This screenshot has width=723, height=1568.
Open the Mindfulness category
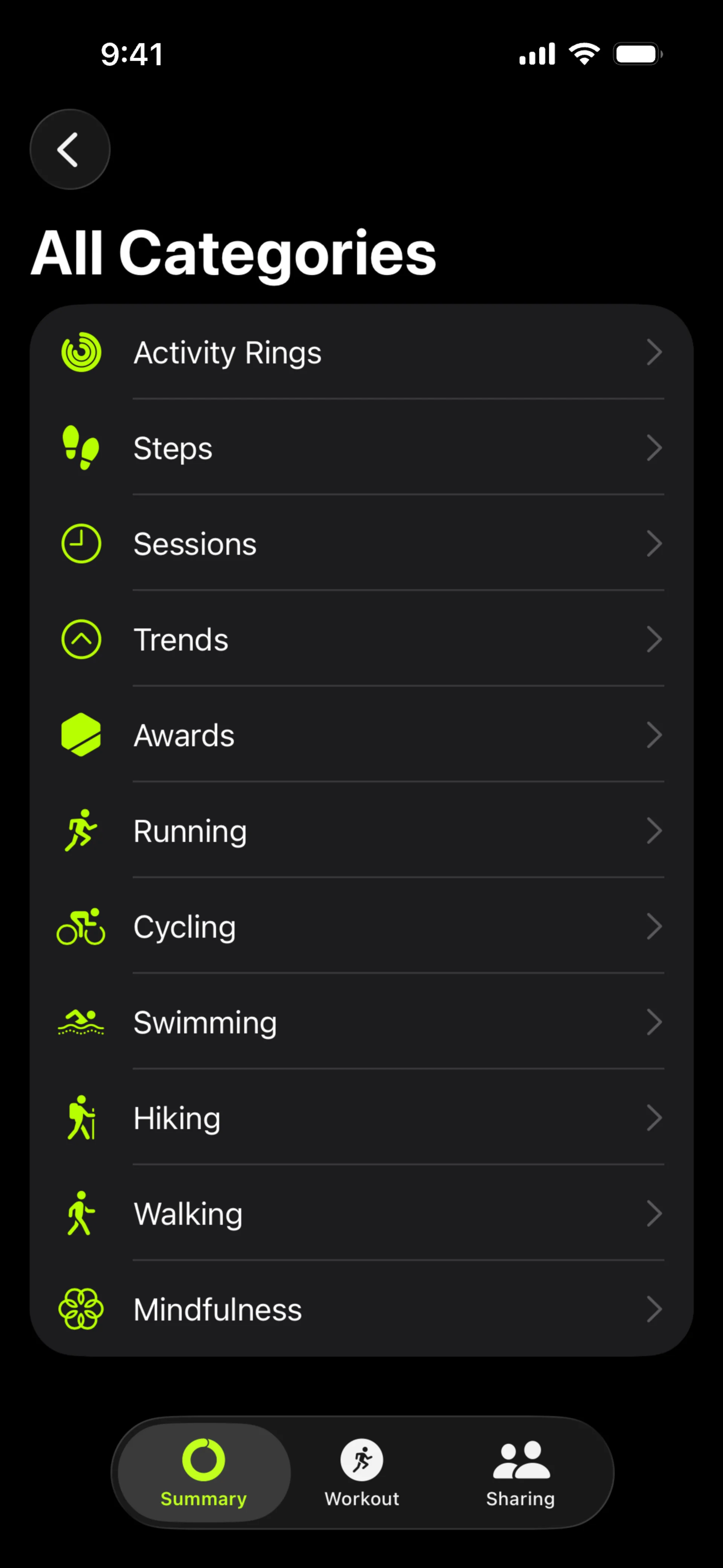tap(361, 1309)
